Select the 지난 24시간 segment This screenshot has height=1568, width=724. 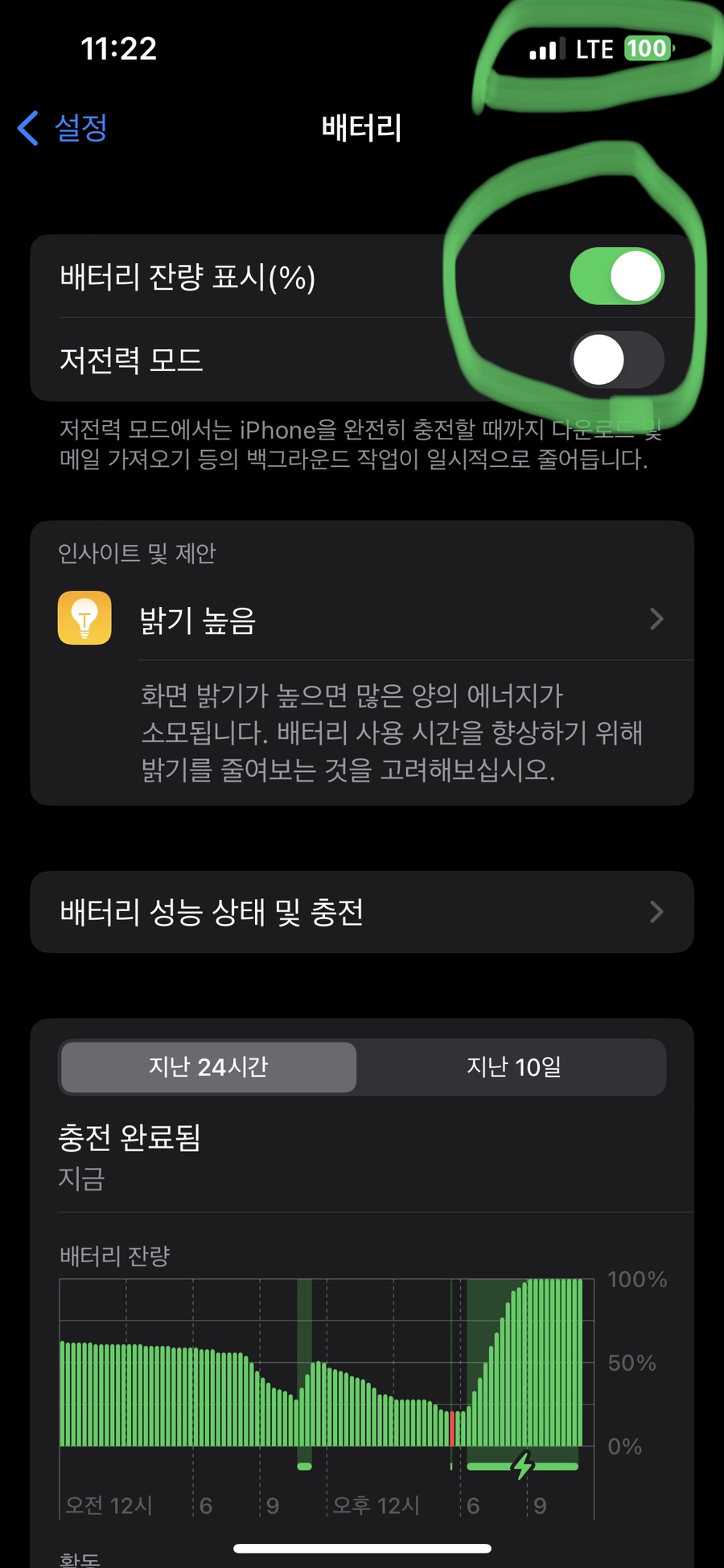209,1067
